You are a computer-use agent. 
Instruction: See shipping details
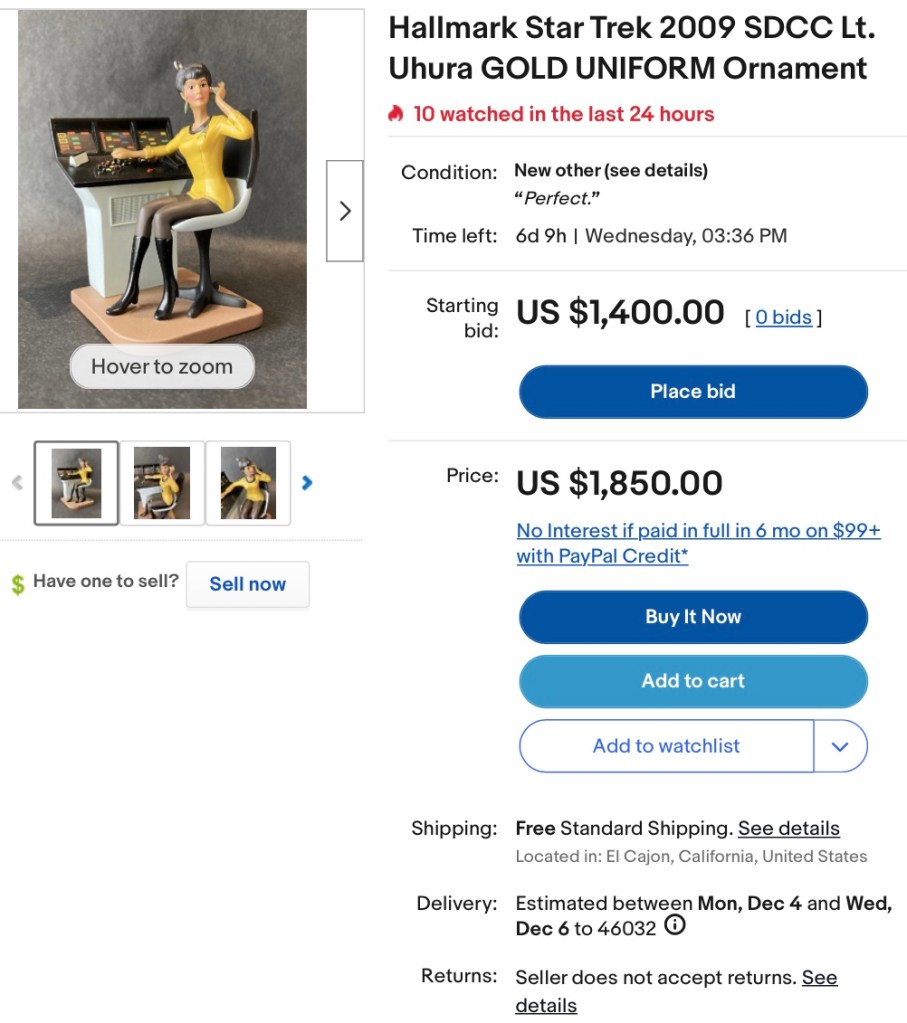[x=788, y=828]
